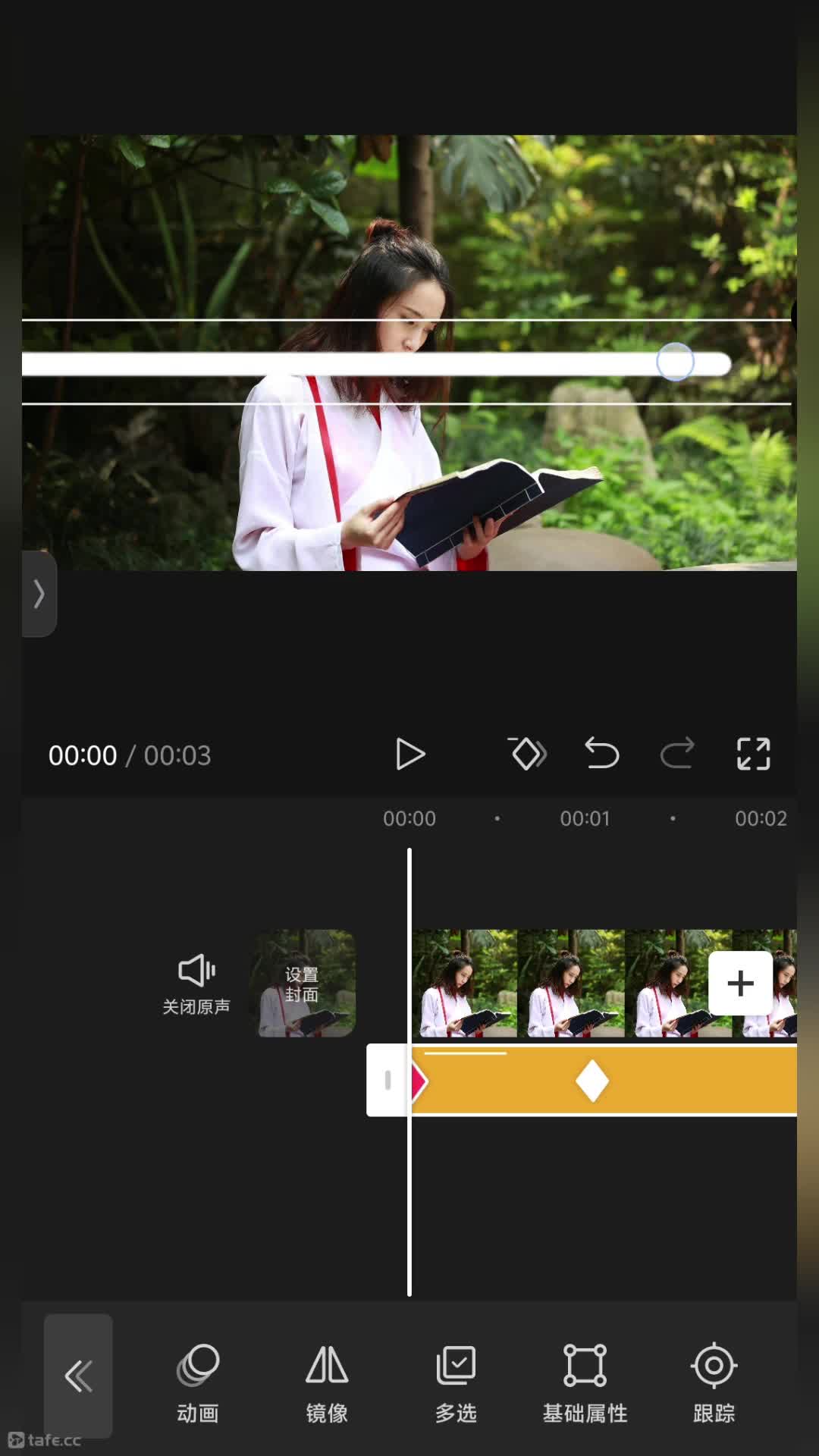Expand the left side panel arrow
The height and width of the screenshot is (1456, 819).
tap(39, 594)
